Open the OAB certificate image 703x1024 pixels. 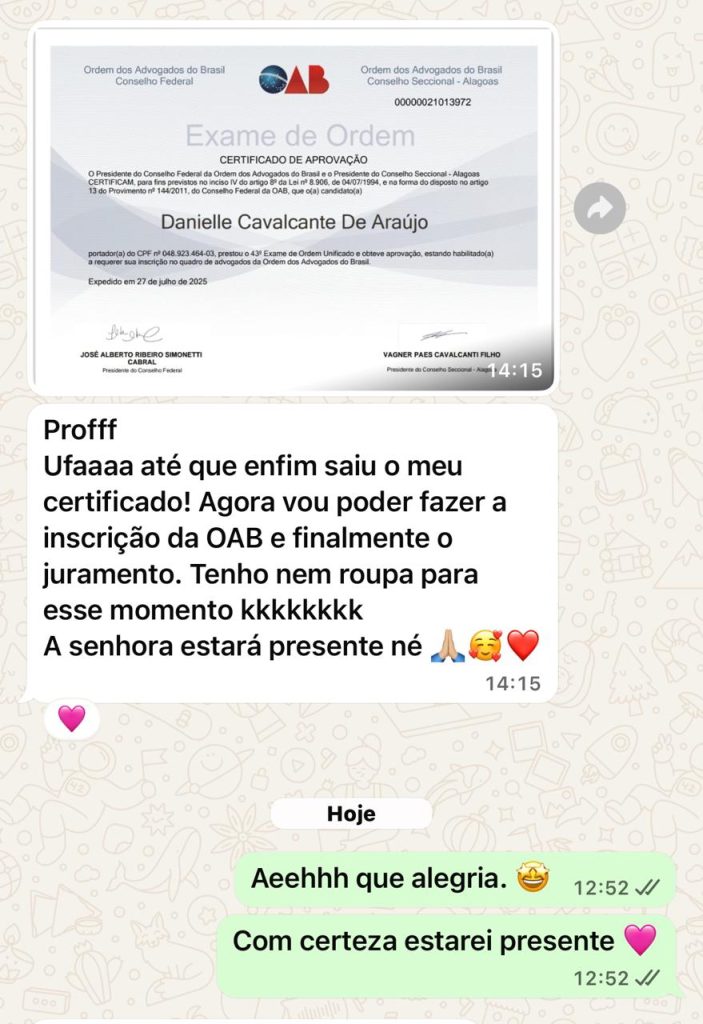pos(292,208)
